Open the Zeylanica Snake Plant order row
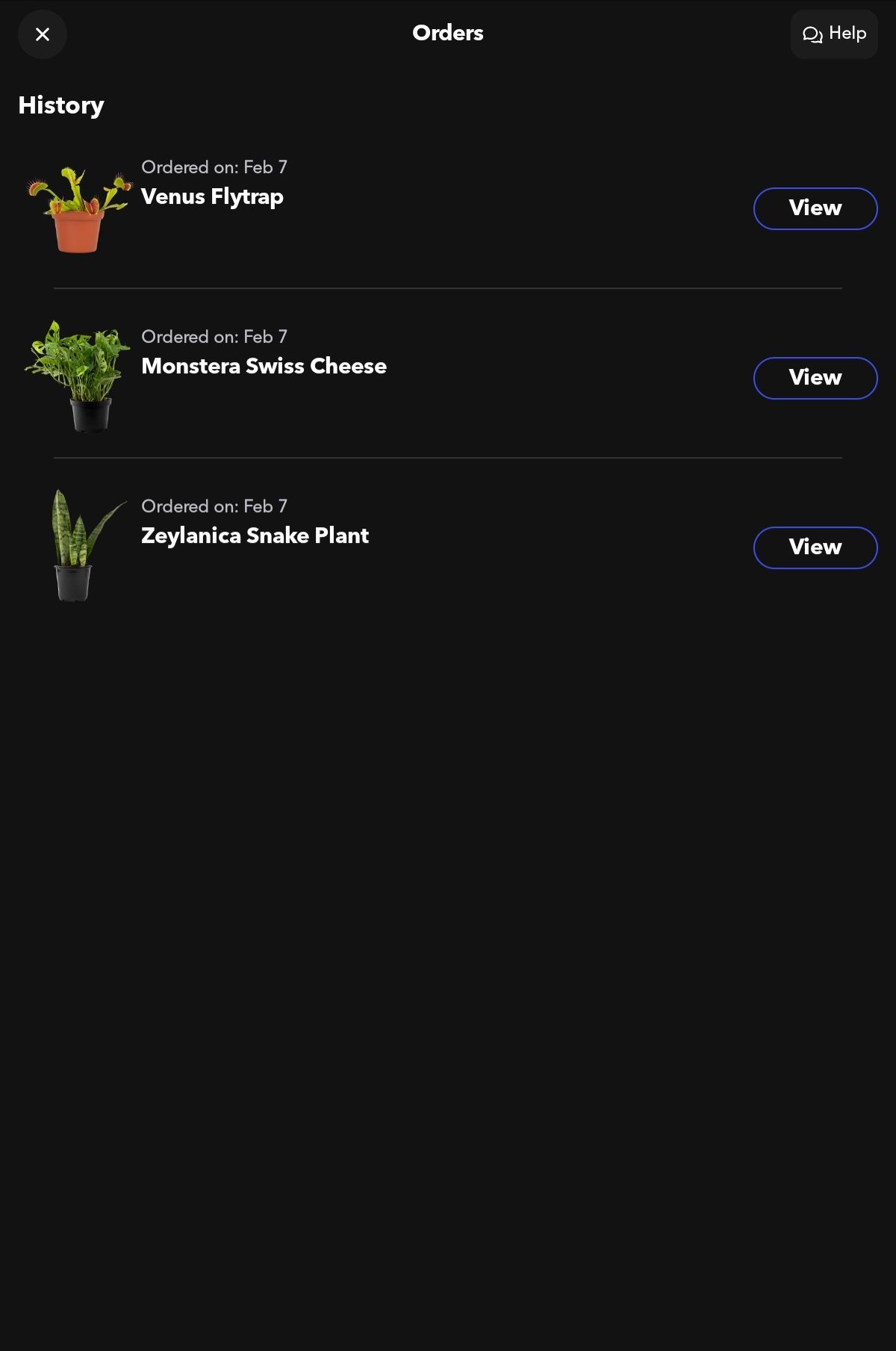 pos(255,535)
